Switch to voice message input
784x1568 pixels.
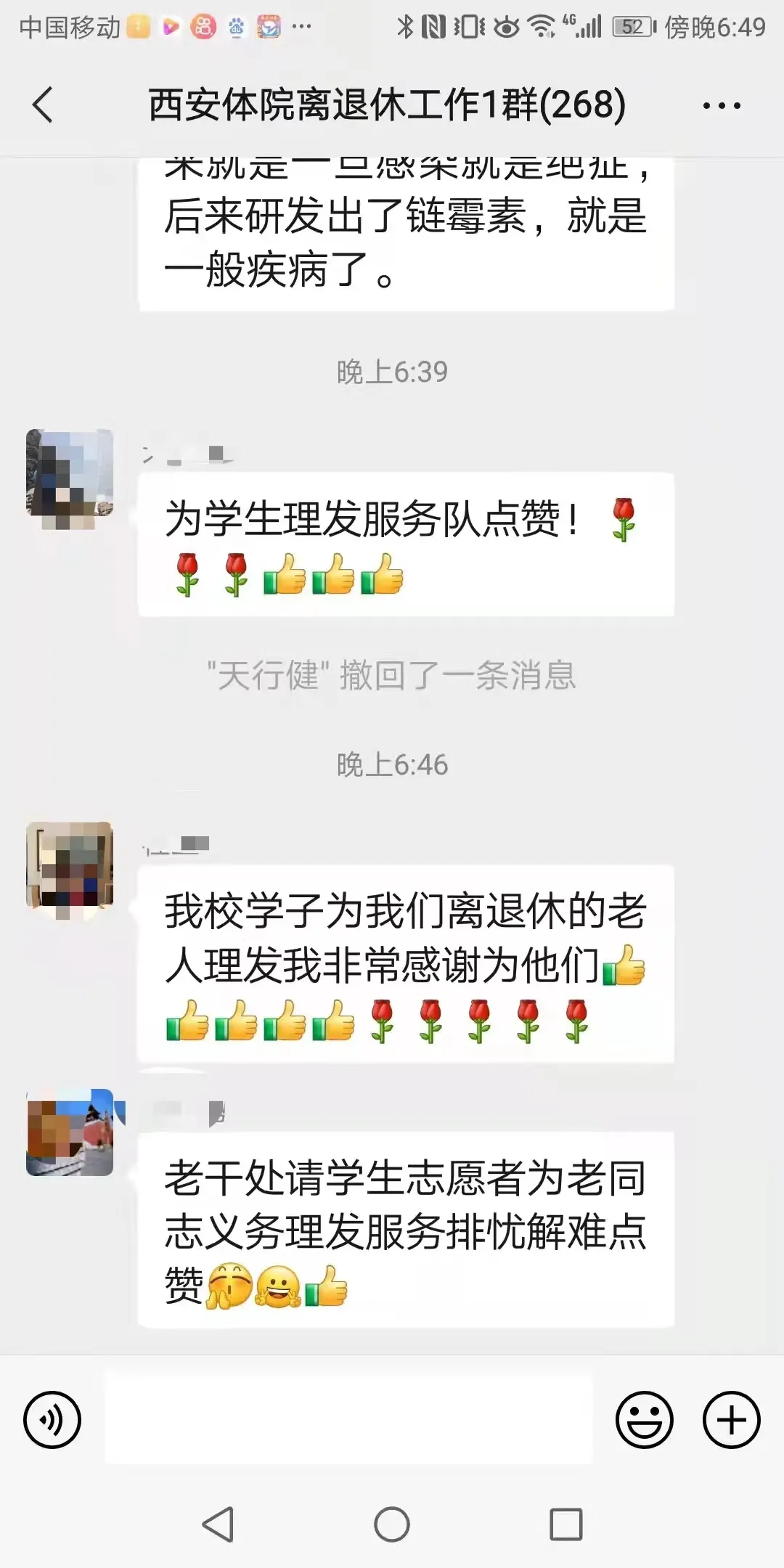click(52, 1420)
